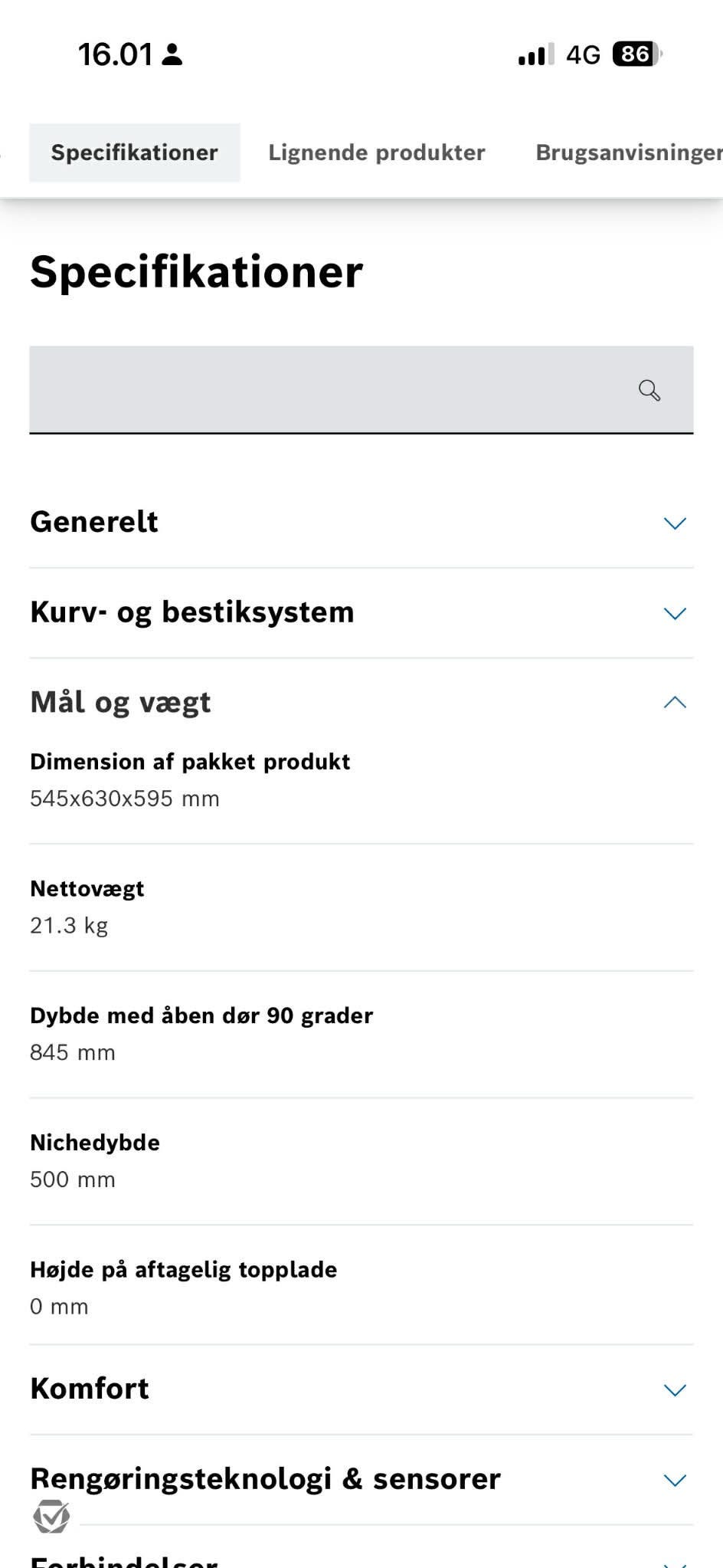This screenshot has height=1568, width=723.
Task: Open the checkmark badge icon
Action: tap(51, 1517)
